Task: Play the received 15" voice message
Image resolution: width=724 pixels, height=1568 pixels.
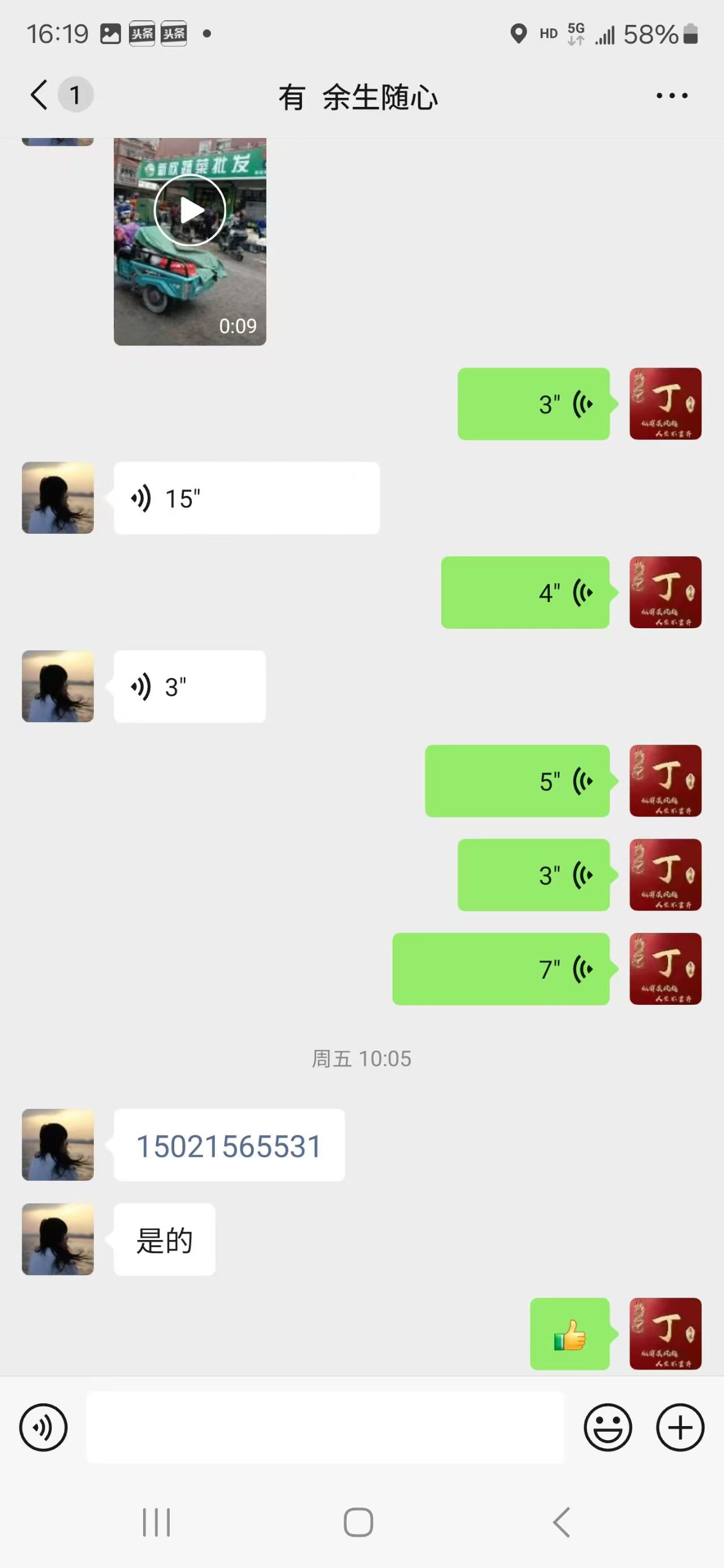Action: point(246,498)
